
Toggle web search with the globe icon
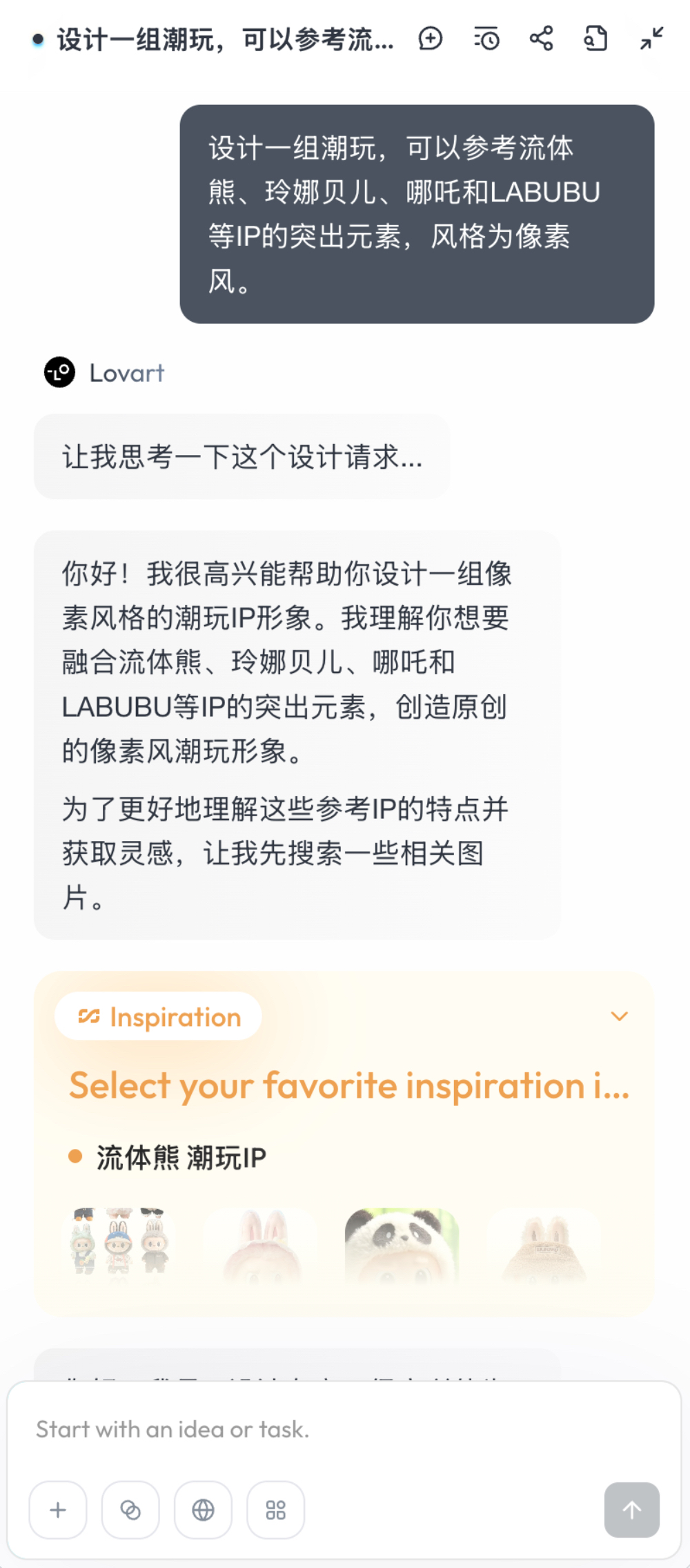[x=203, y=1510]
